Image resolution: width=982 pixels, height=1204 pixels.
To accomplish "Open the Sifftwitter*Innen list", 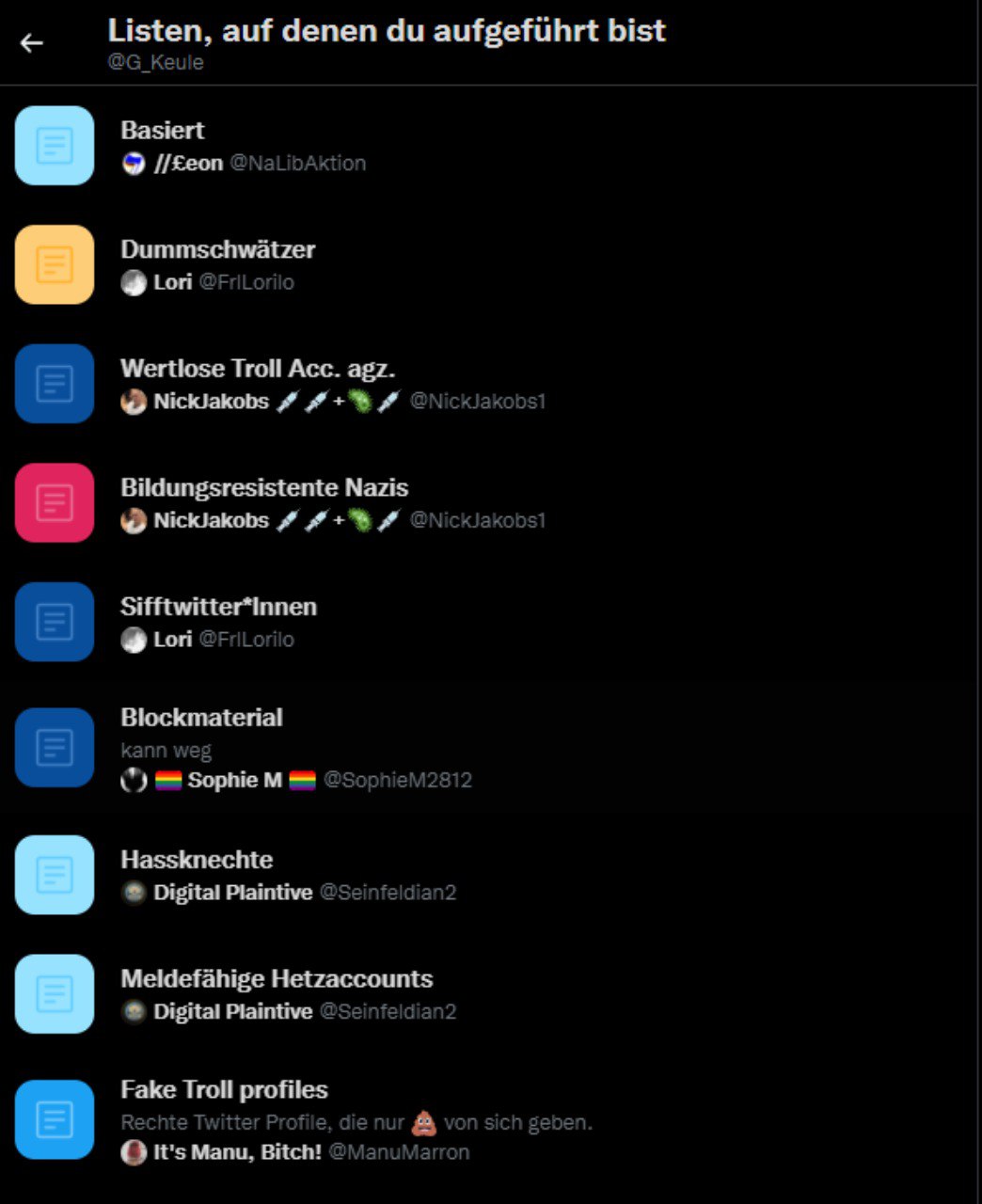I will (x=218, y=607).
